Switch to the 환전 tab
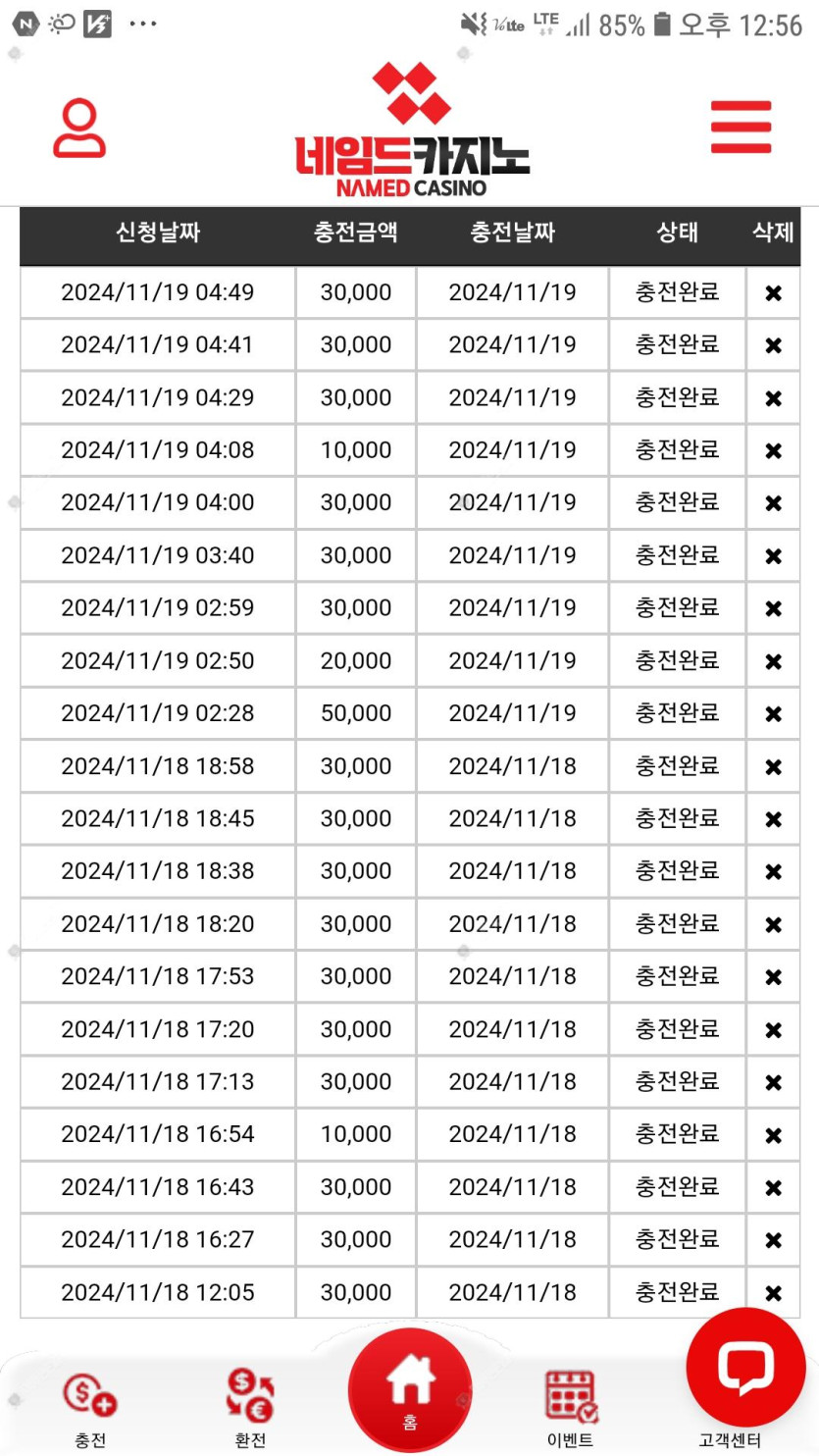Image resolution: width=819 pixels, height=1456 pixels. point(250,1409)
